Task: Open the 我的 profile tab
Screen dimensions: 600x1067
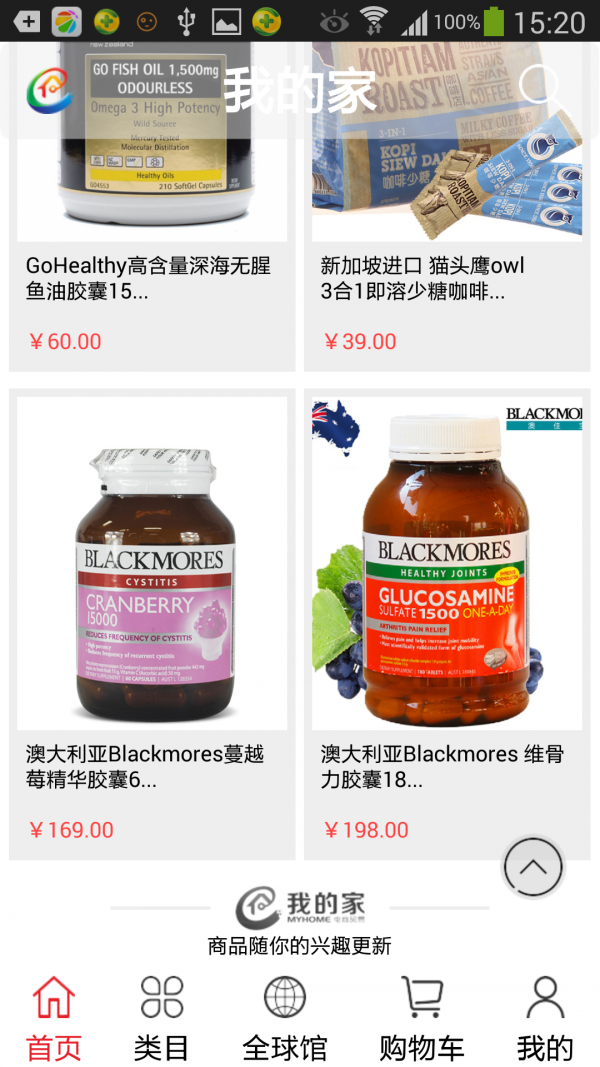Action: (x=545, y=1018)
